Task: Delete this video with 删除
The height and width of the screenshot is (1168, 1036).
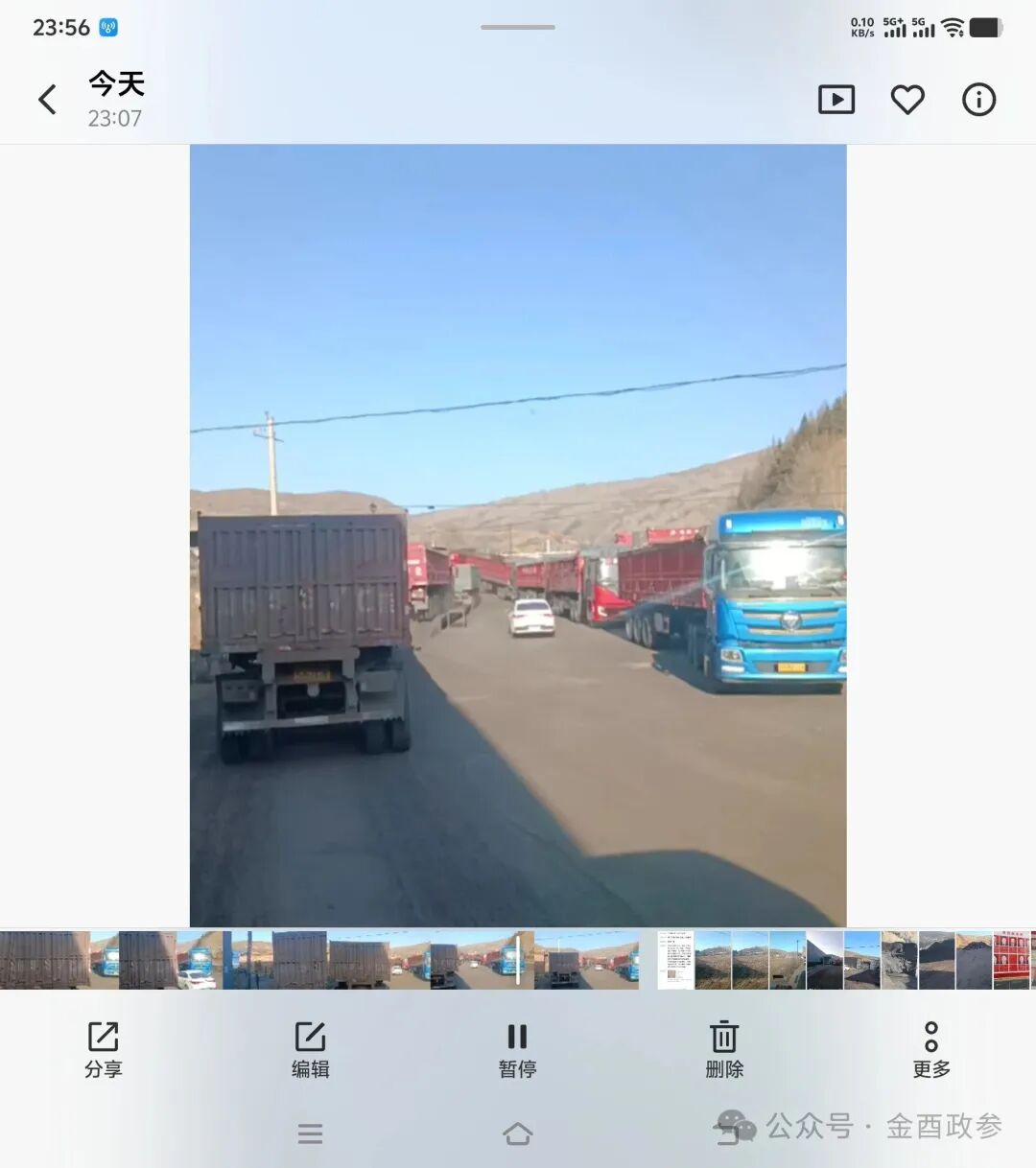Action: click(724, 1049)
